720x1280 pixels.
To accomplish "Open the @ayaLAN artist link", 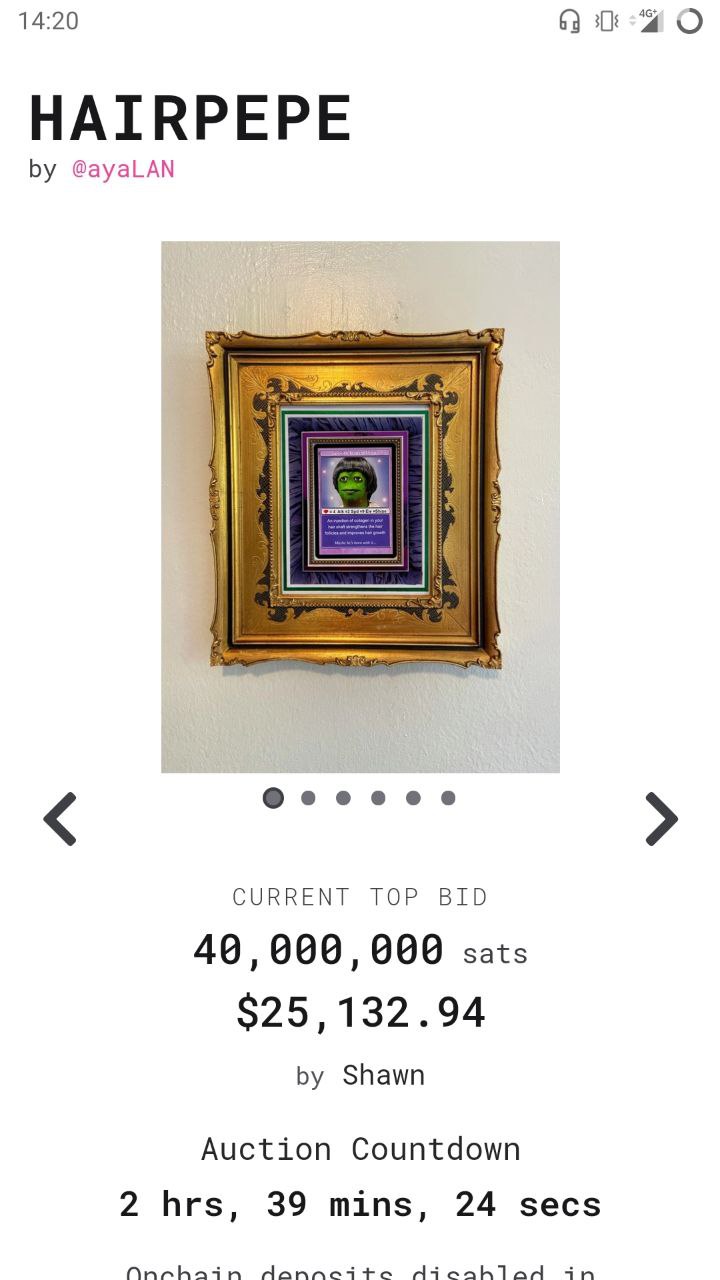I will pos(123,169).
